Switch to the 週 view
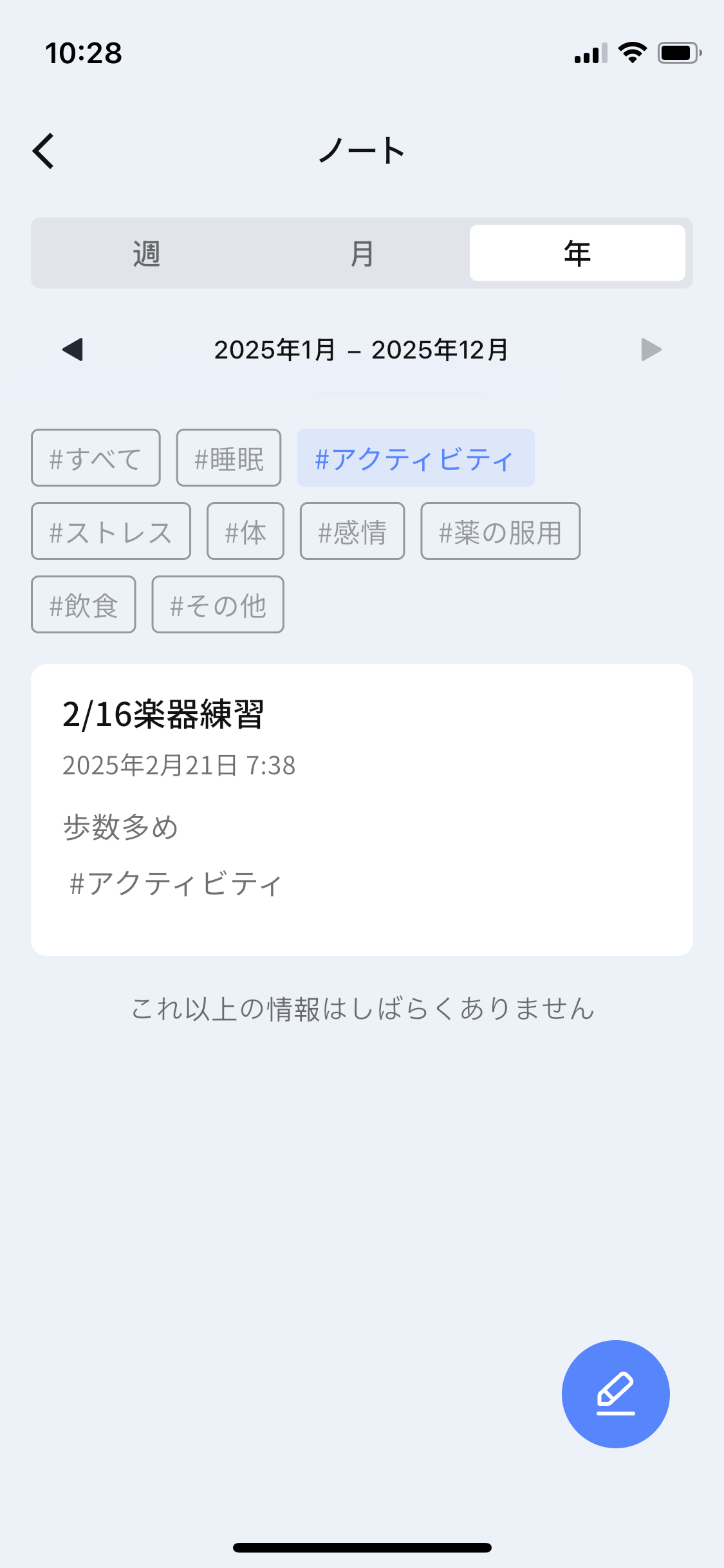 [x=146, y=253]
